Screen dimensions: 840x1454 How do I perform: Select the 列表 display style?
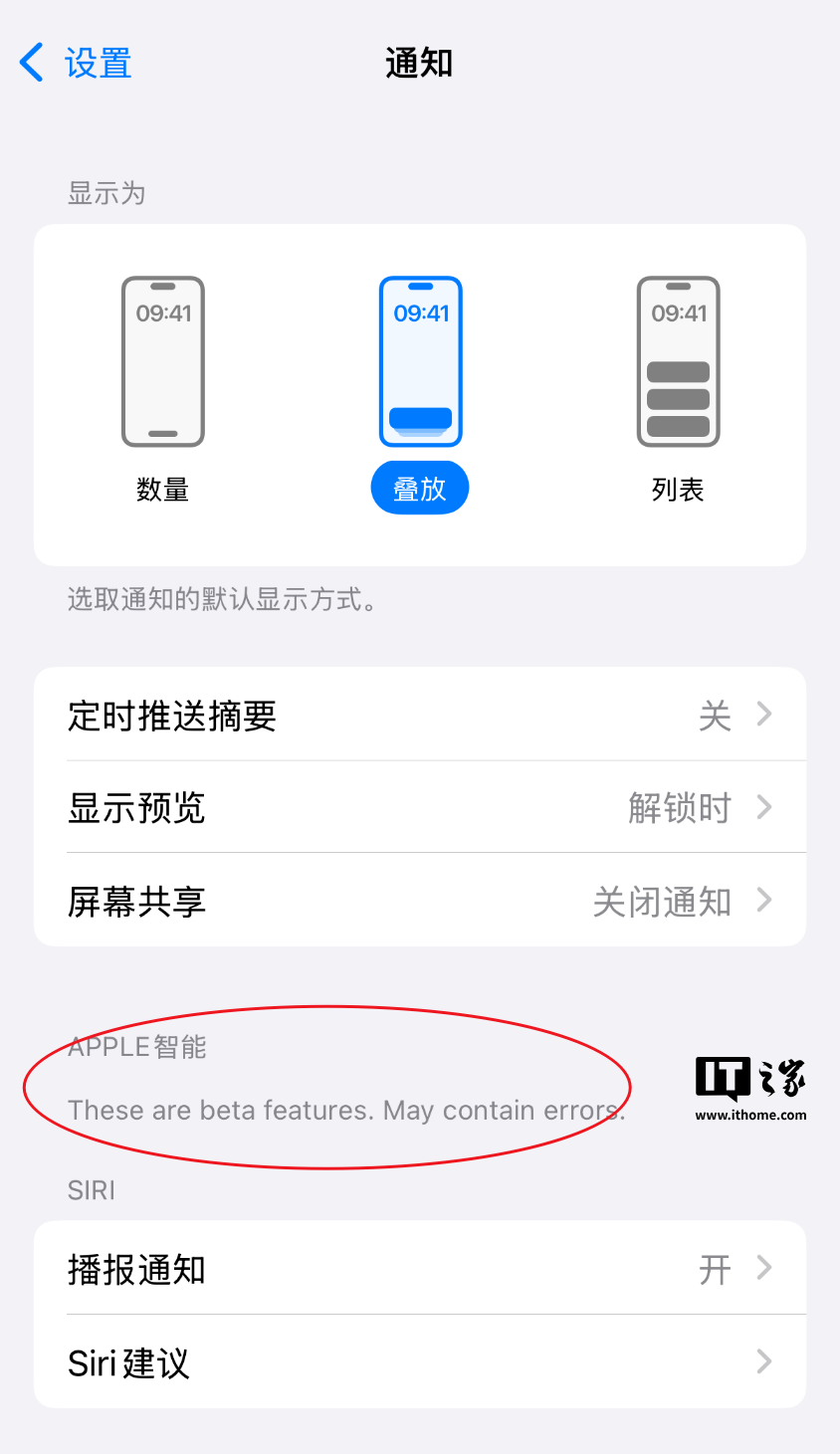(x=678, y=388)
